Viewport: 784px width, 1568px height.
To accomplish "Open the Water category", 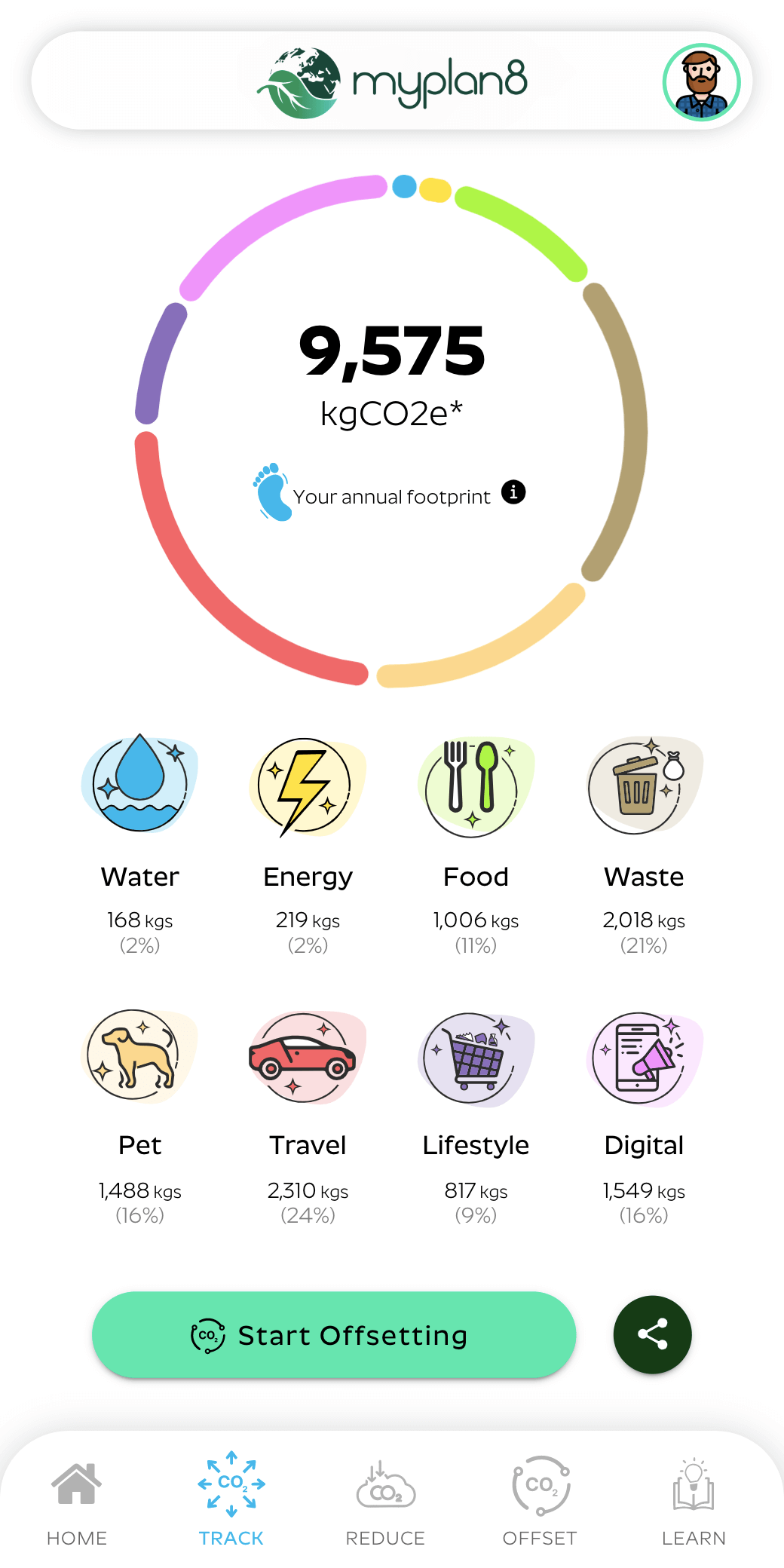I will (x=140, y=784).
